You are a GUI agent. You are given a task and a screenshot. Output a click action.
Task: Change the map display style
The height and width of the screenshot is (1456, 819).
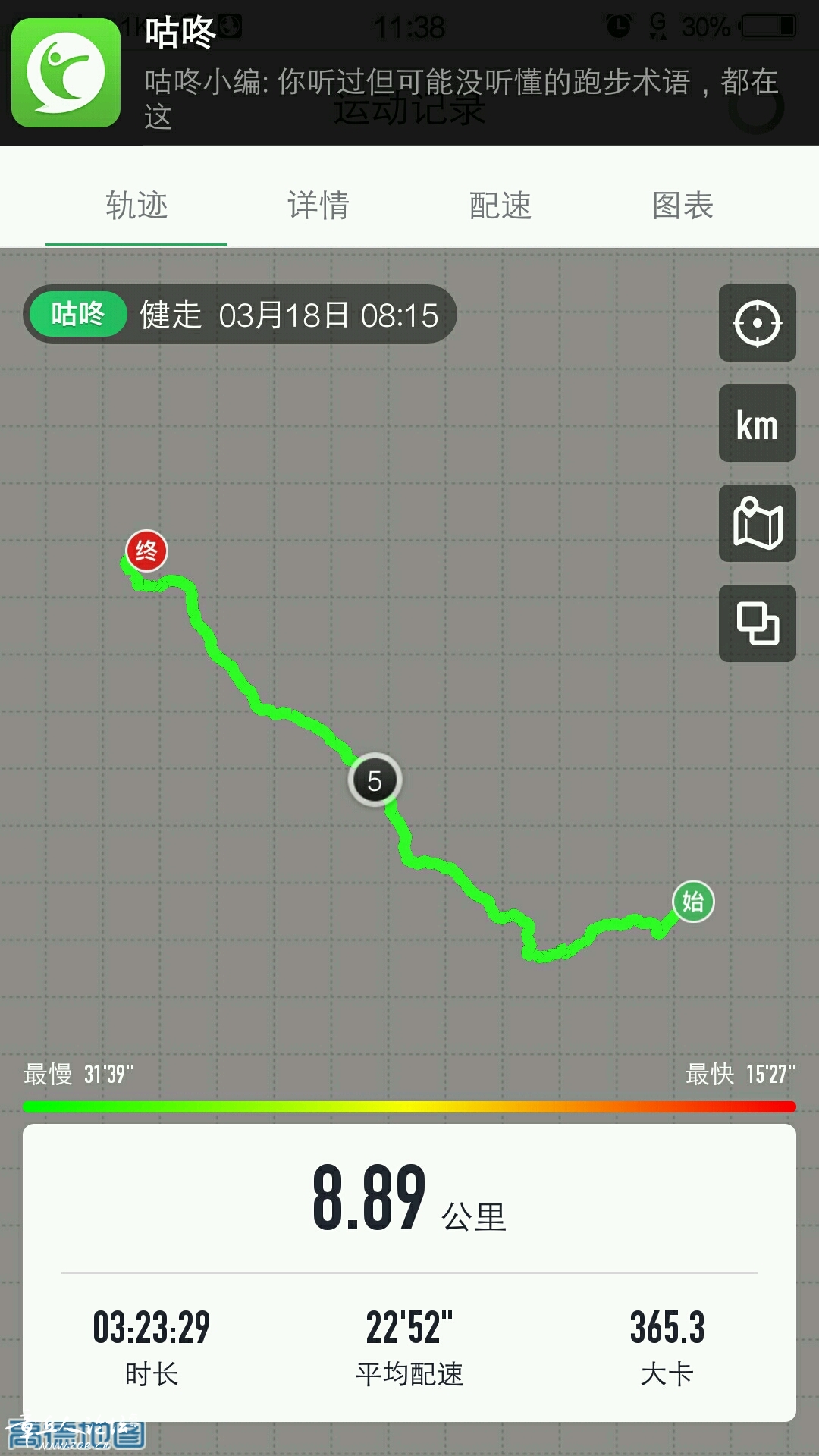(757, 523)
